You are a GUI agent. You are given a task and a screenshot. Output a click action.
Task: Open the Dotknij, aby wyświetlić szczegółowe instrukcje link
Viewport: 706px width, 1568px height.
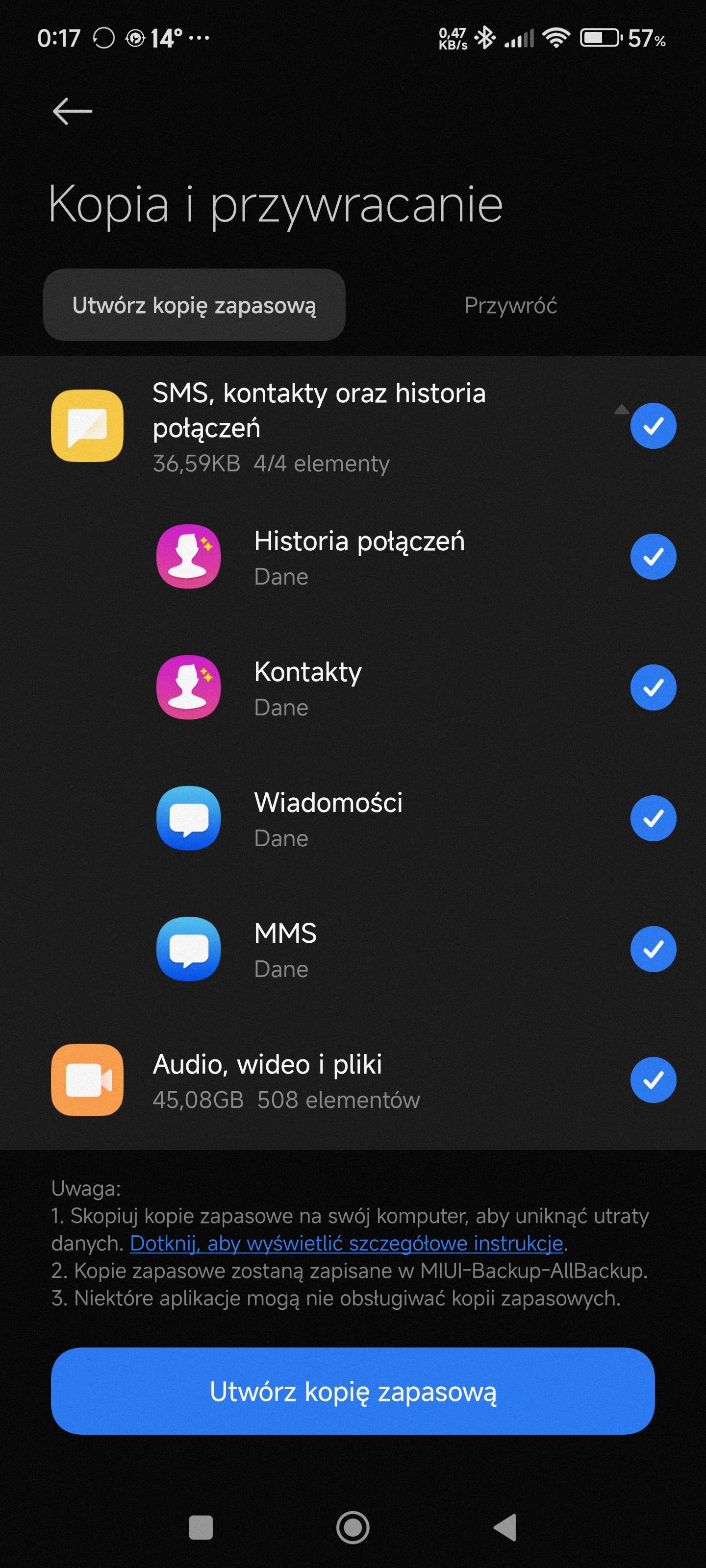pos(347,1244)
